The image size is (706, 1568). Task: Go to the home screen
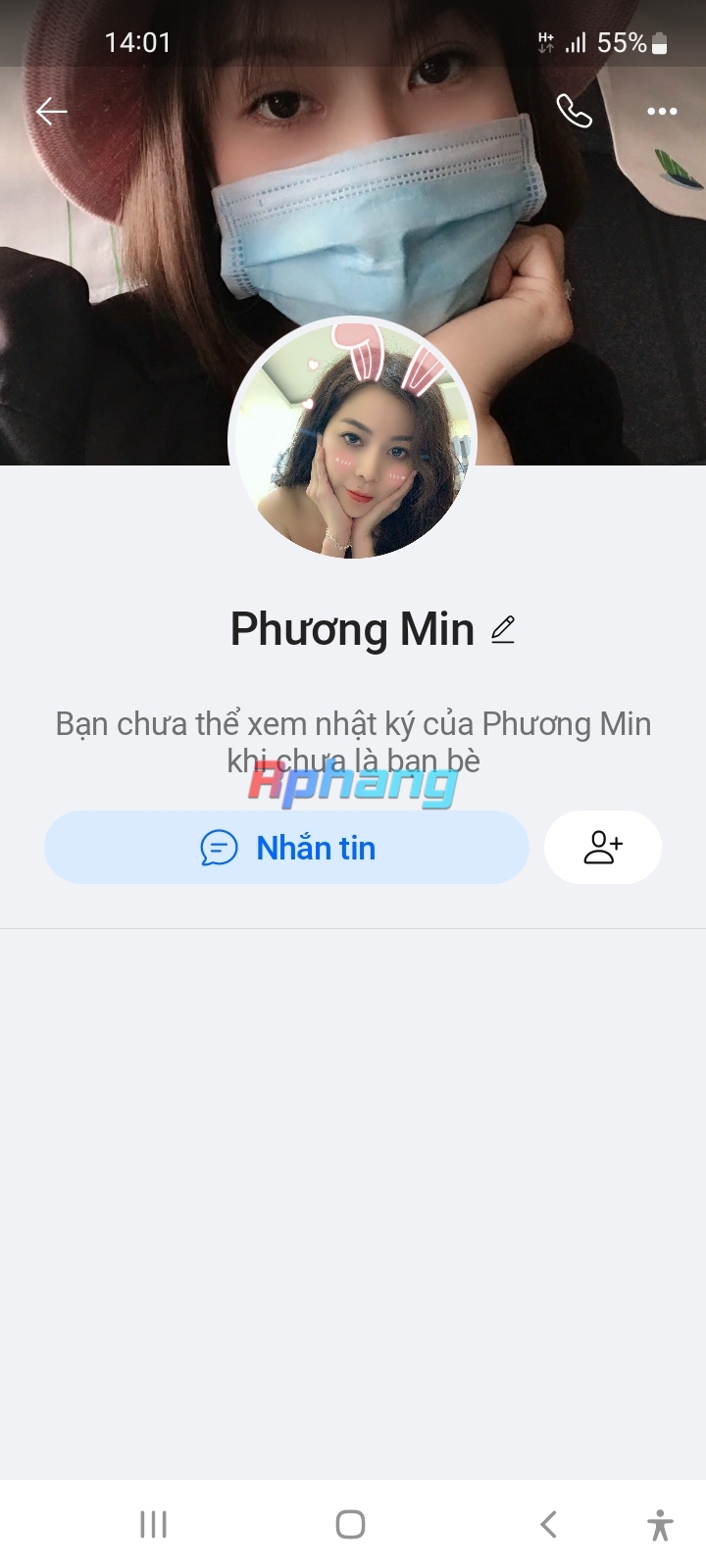pyautogui.click(x=350, y=1524)
